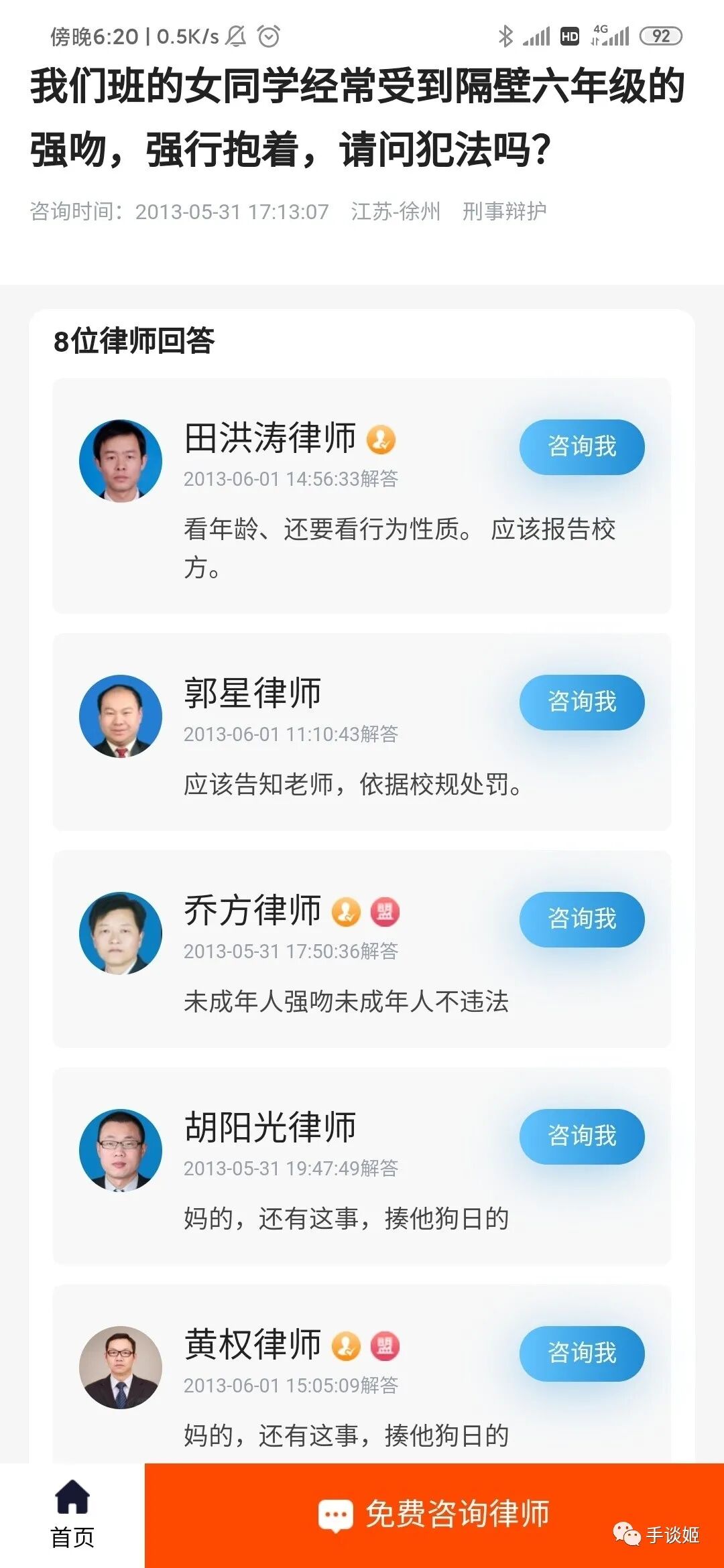Consult 郭星律师 via 咨询我 button

[x=582, y=702]
